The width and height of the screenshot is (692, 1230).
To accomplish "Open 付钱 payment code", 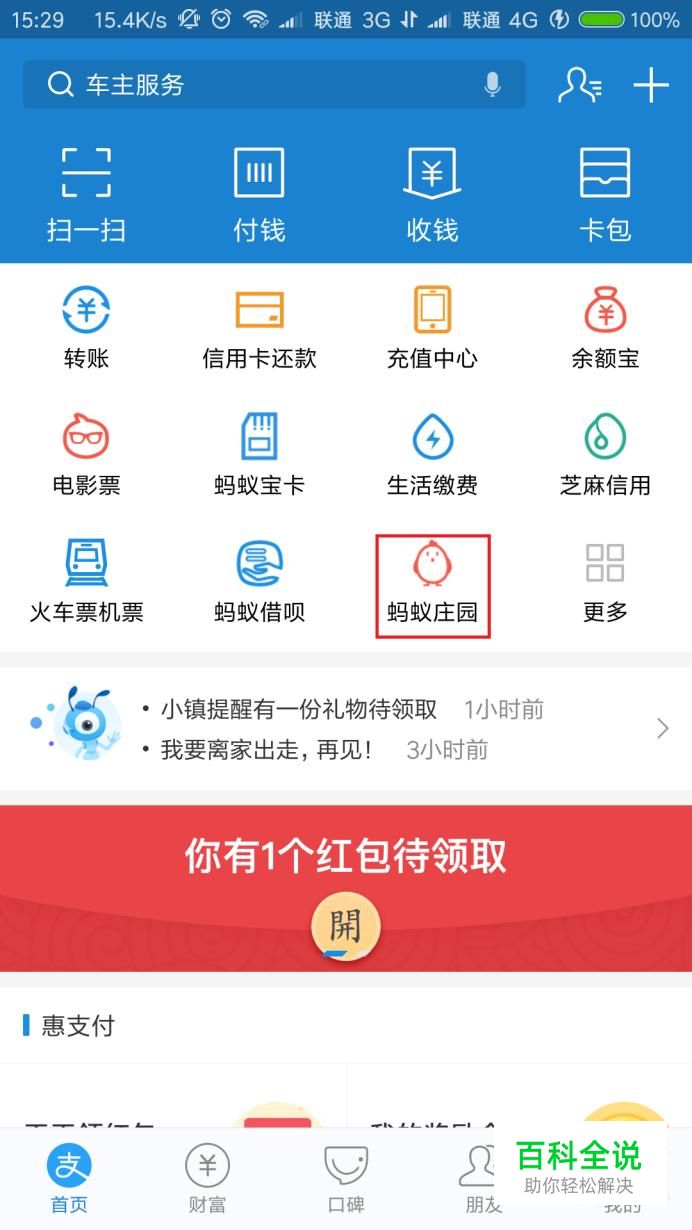I will pyautogui.click(x=259, y=195).
